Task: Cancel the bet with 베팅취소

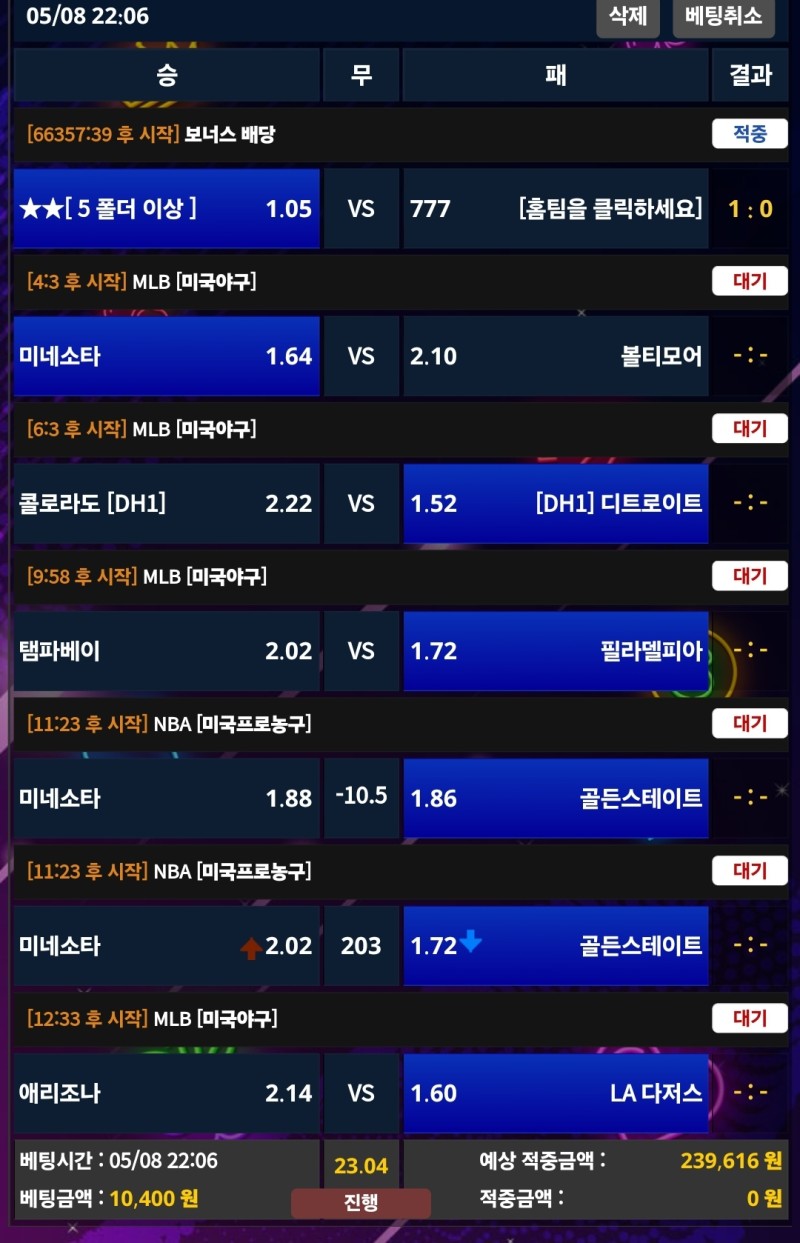Action: tap(723, 17)
